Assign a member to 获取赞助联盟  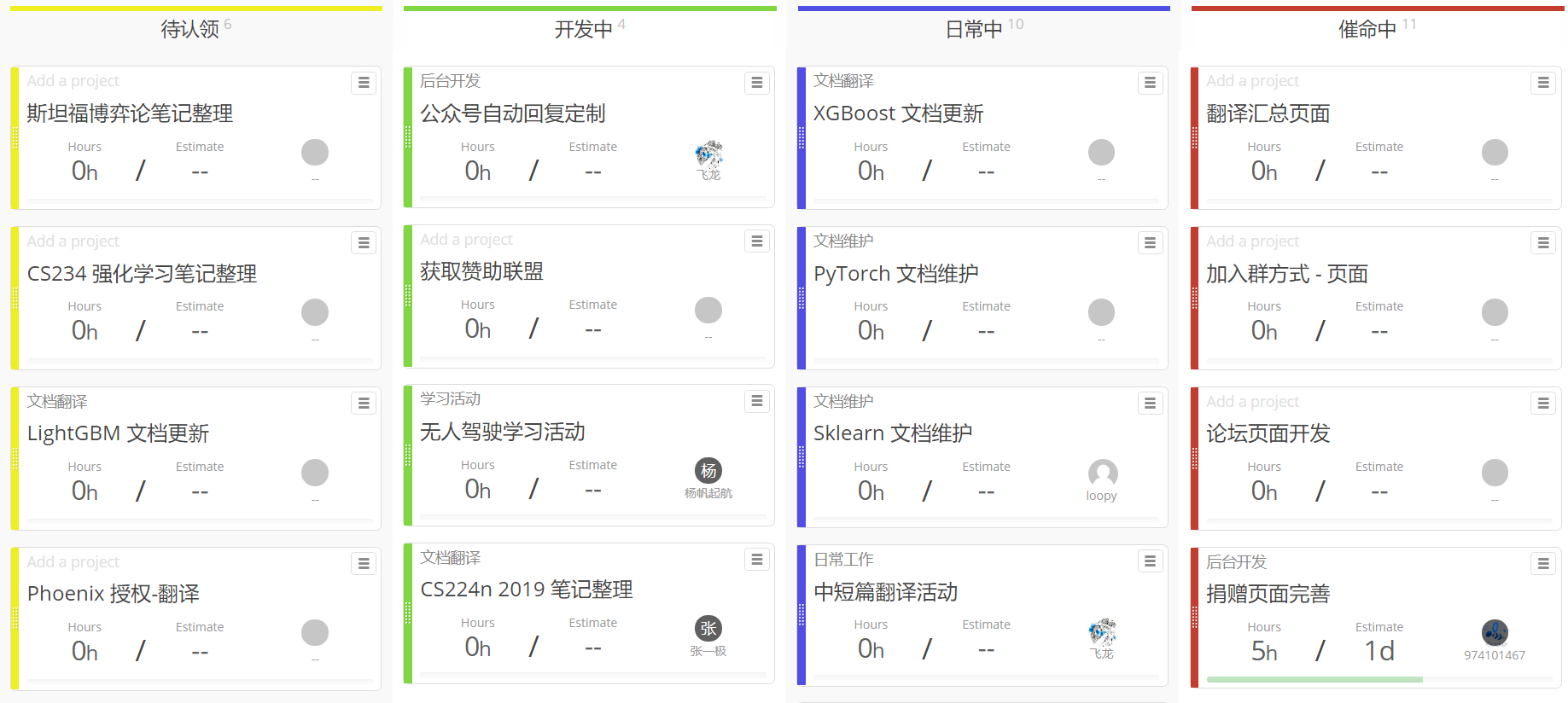tap(708, 311)
